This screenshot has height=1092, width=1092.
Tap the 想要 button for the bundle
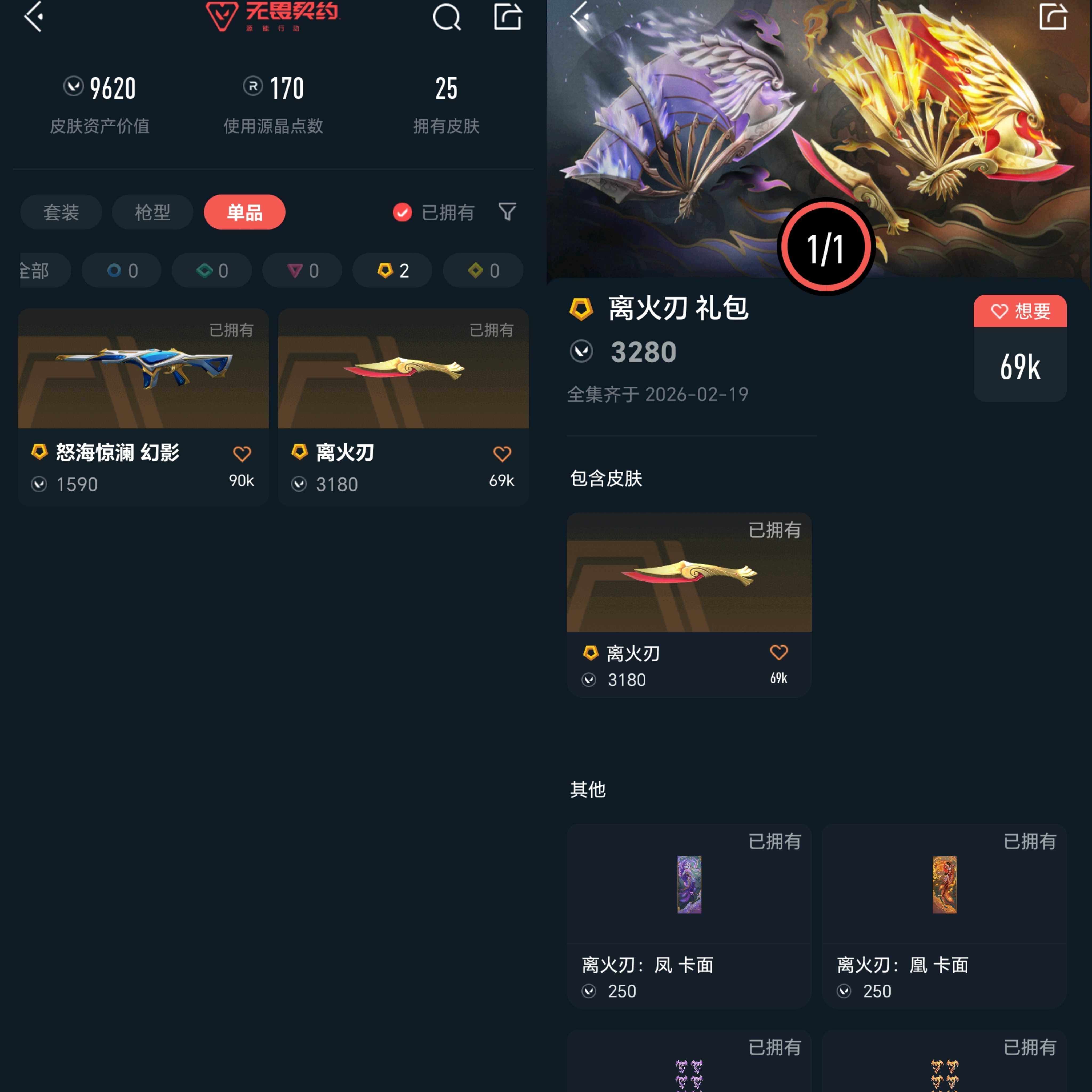[1020, 311]
